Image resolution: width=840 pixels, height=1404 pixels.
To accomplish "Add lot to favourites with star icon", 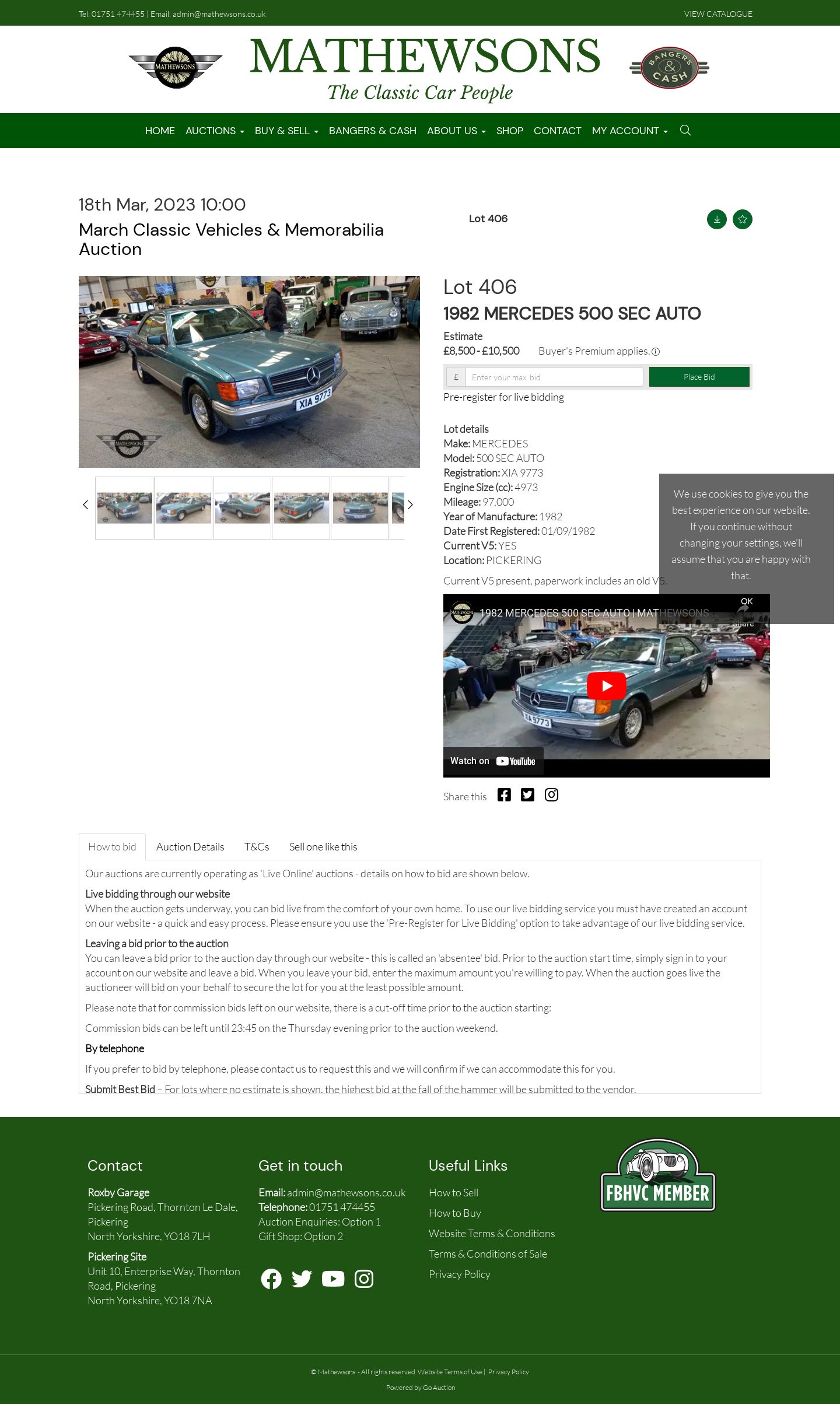I will pyautogui.click(x=743, y=219).
